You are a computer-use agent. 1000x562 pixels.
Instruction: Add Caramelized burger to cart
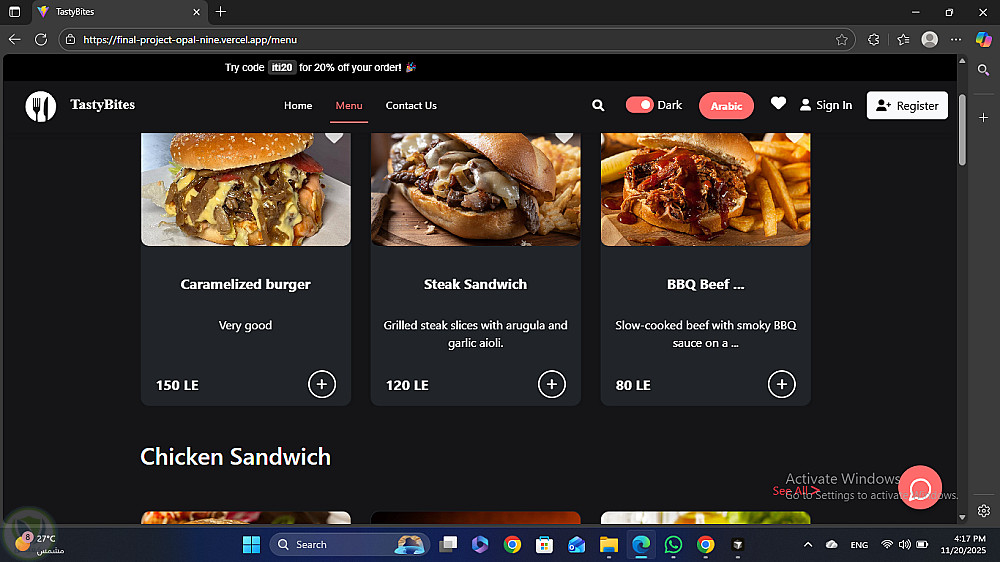pos(321,384)
